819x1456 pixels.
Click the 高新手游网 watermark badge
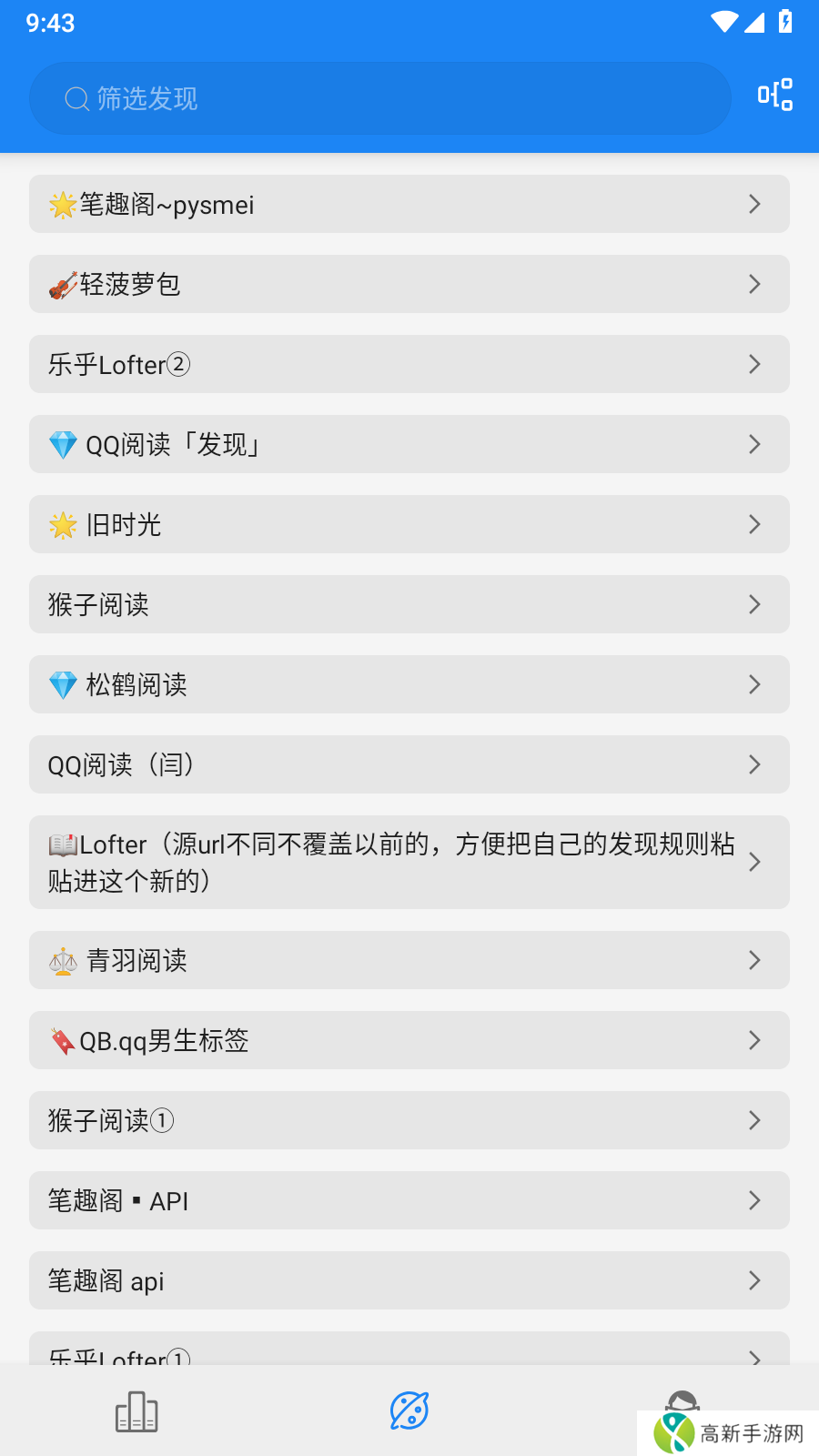728,1427
